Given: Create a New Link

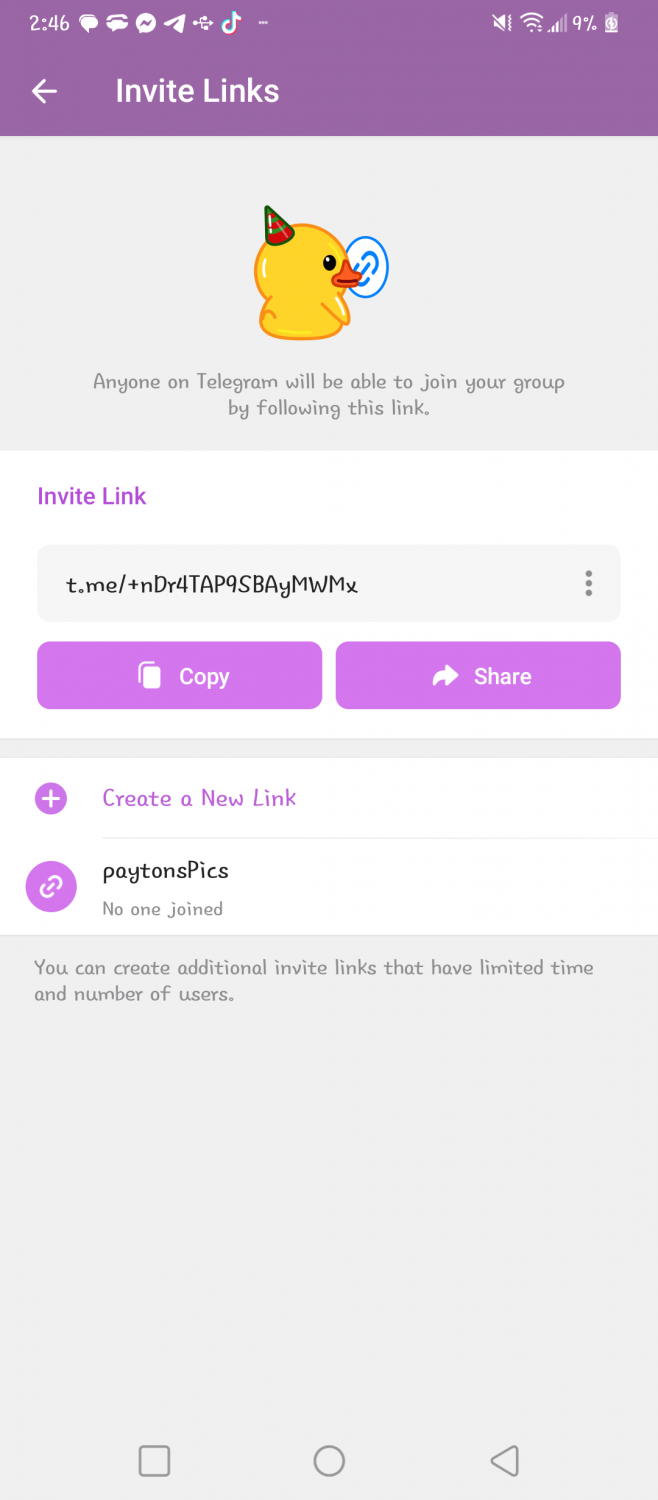Looking at the screenshot, I should (329, 798).
